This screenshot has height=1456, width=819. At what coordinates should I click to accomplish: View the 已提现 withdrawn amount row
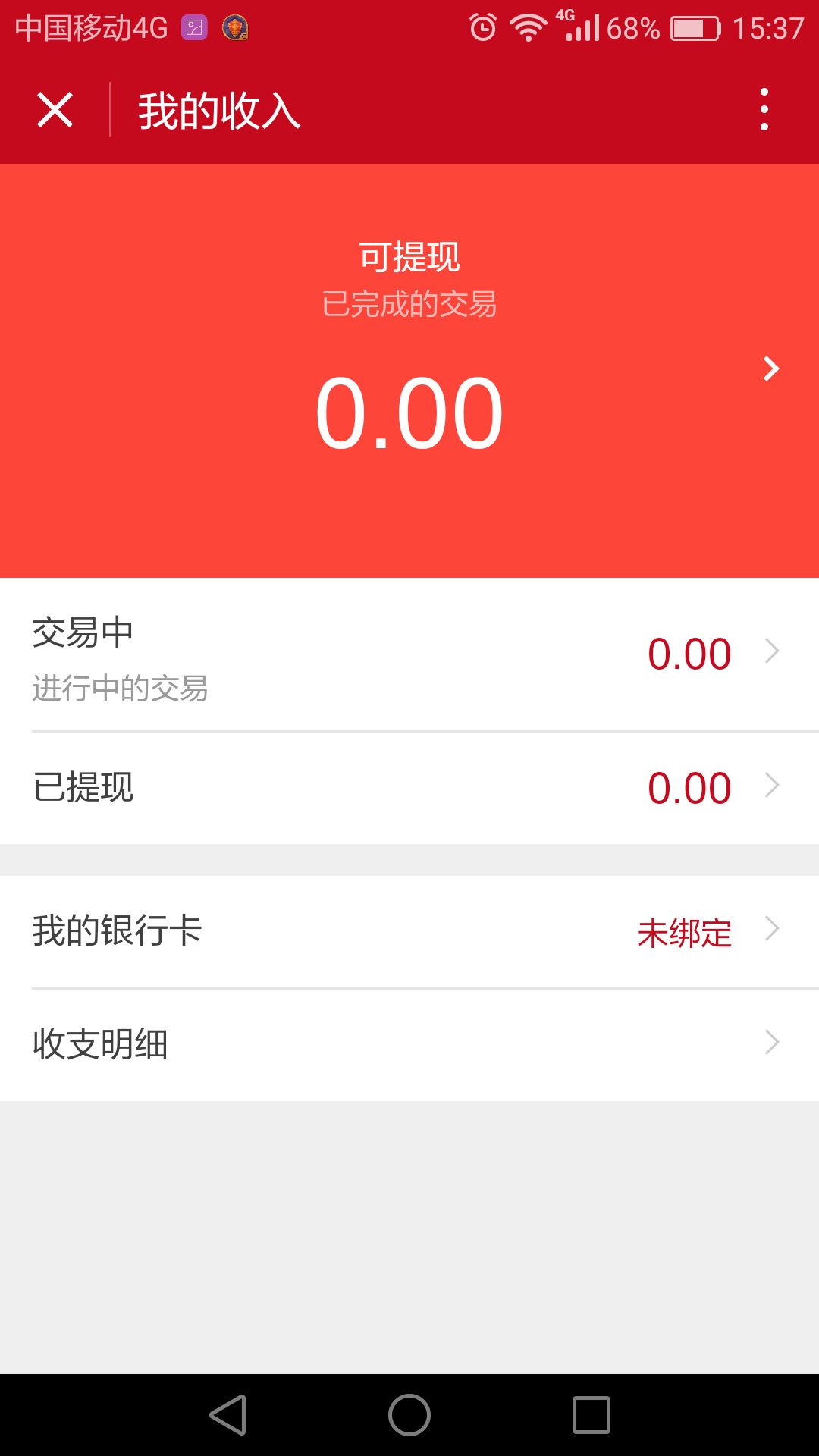point(409,788)
